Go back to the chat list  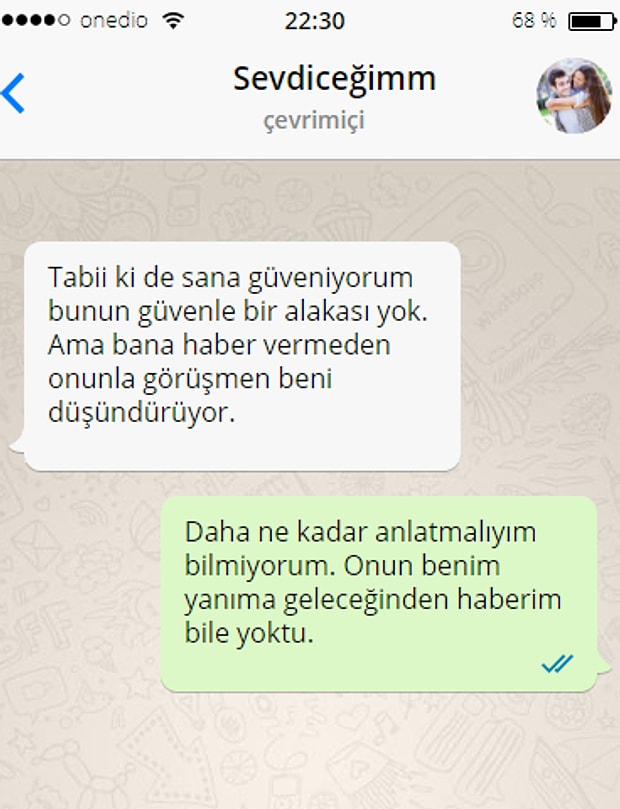(14, 93)
